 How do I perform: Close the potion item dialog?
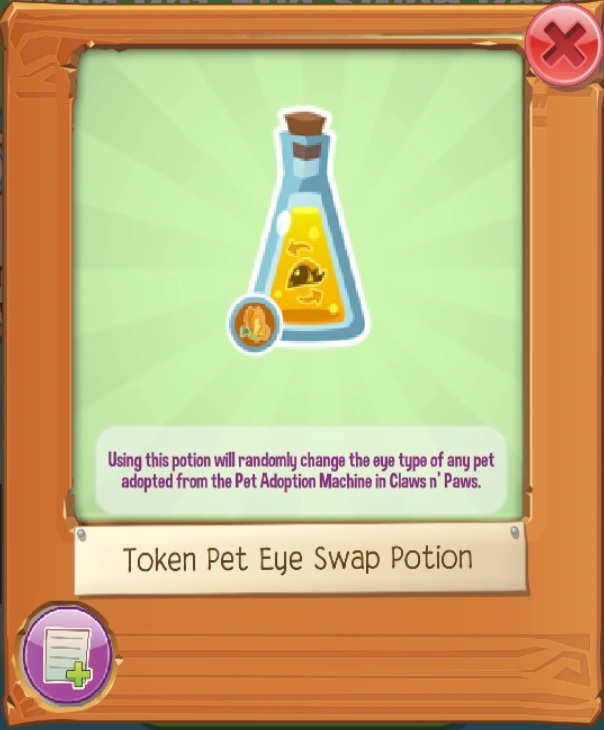click(563, 45)
